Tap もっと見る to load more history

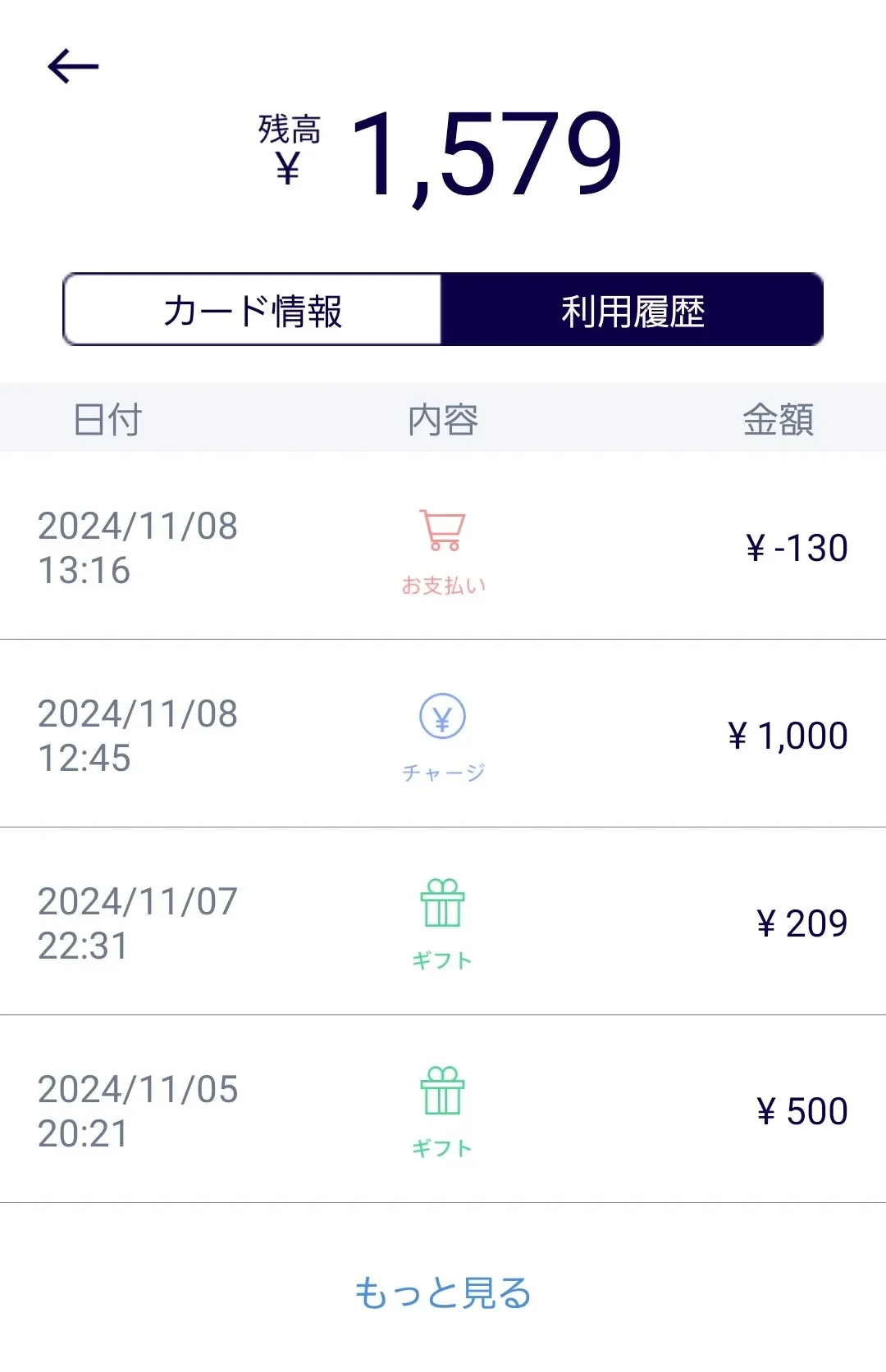click(x=443, y=1293)
